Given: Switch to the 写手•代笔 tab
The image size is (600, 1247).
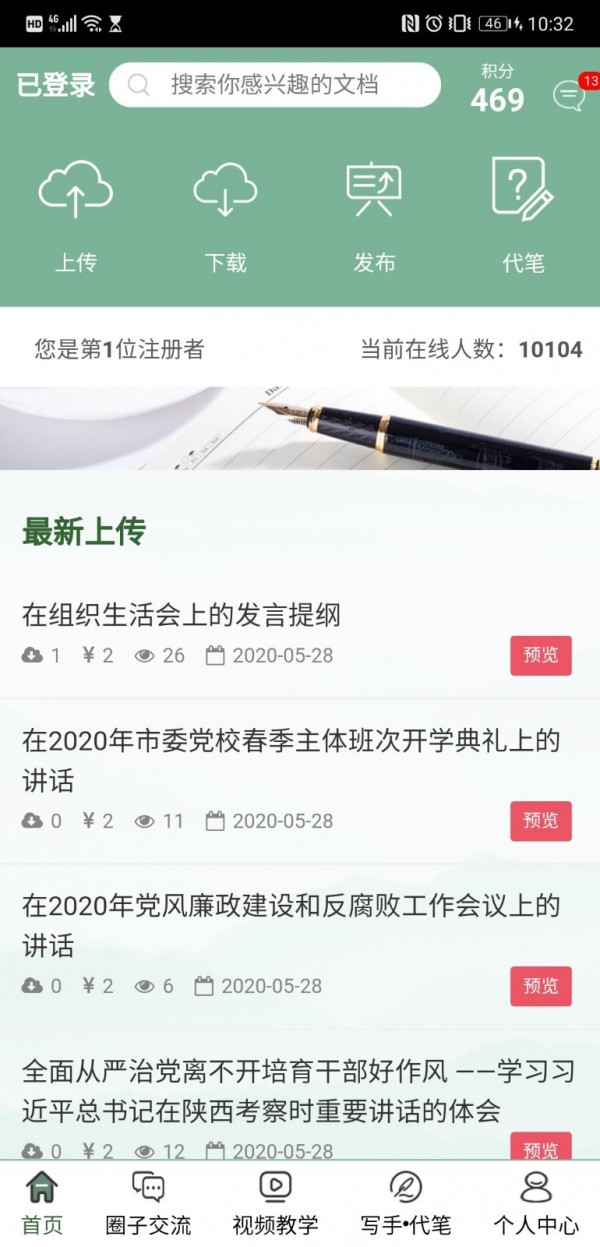Looking at the screenshot, I should pos(405,1203).
